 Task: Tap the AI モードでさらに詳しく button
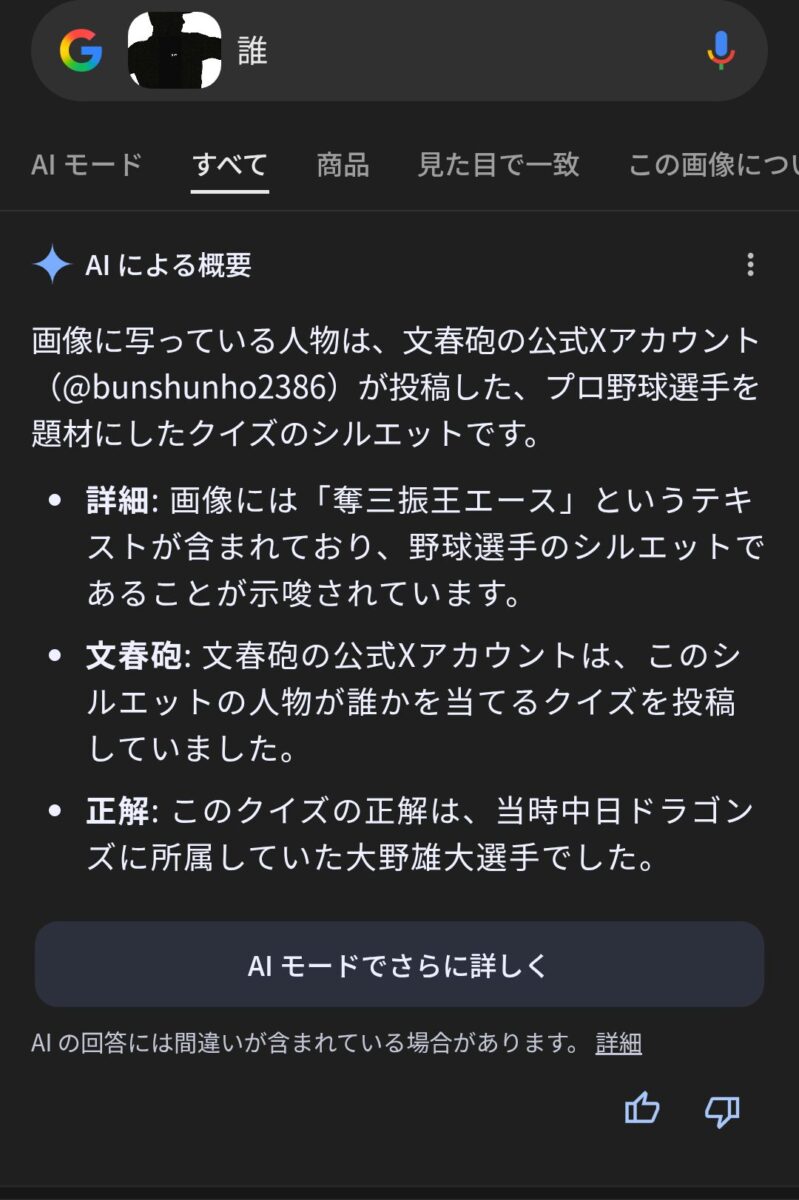click(399, 965)
